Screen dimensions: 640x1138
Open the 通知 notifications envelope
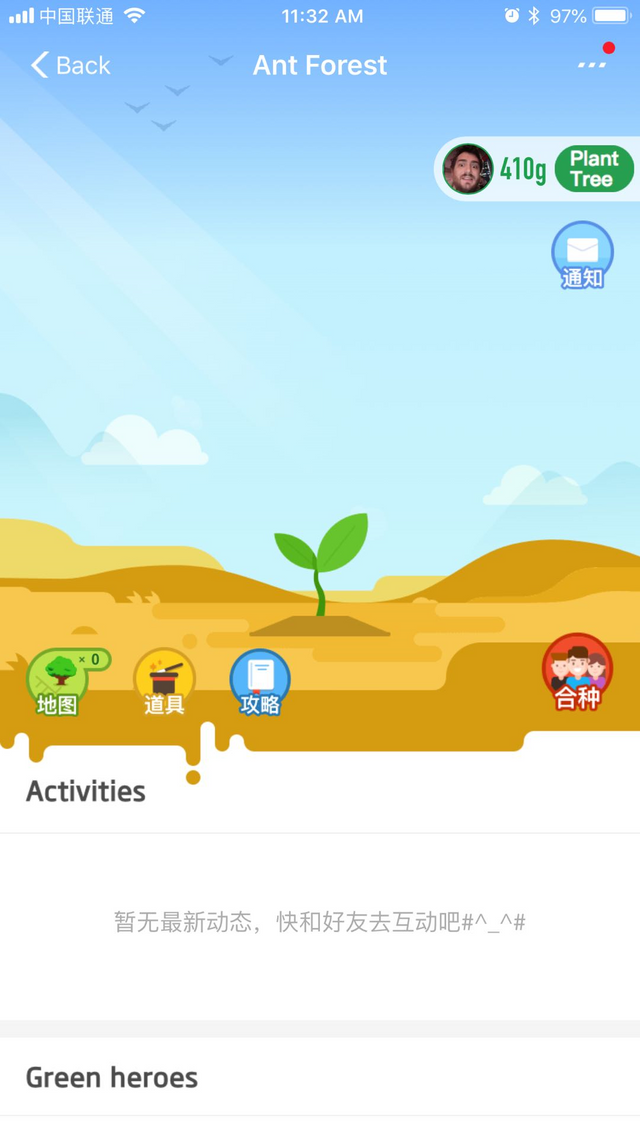point(582,255)
